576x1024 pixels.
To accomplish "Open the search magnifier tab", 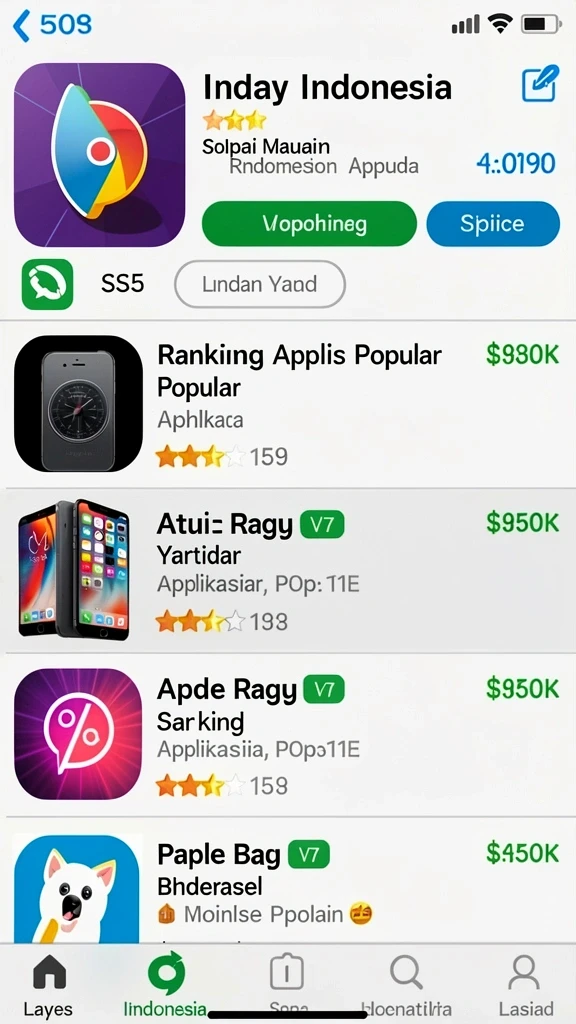I will pos(406,985).
